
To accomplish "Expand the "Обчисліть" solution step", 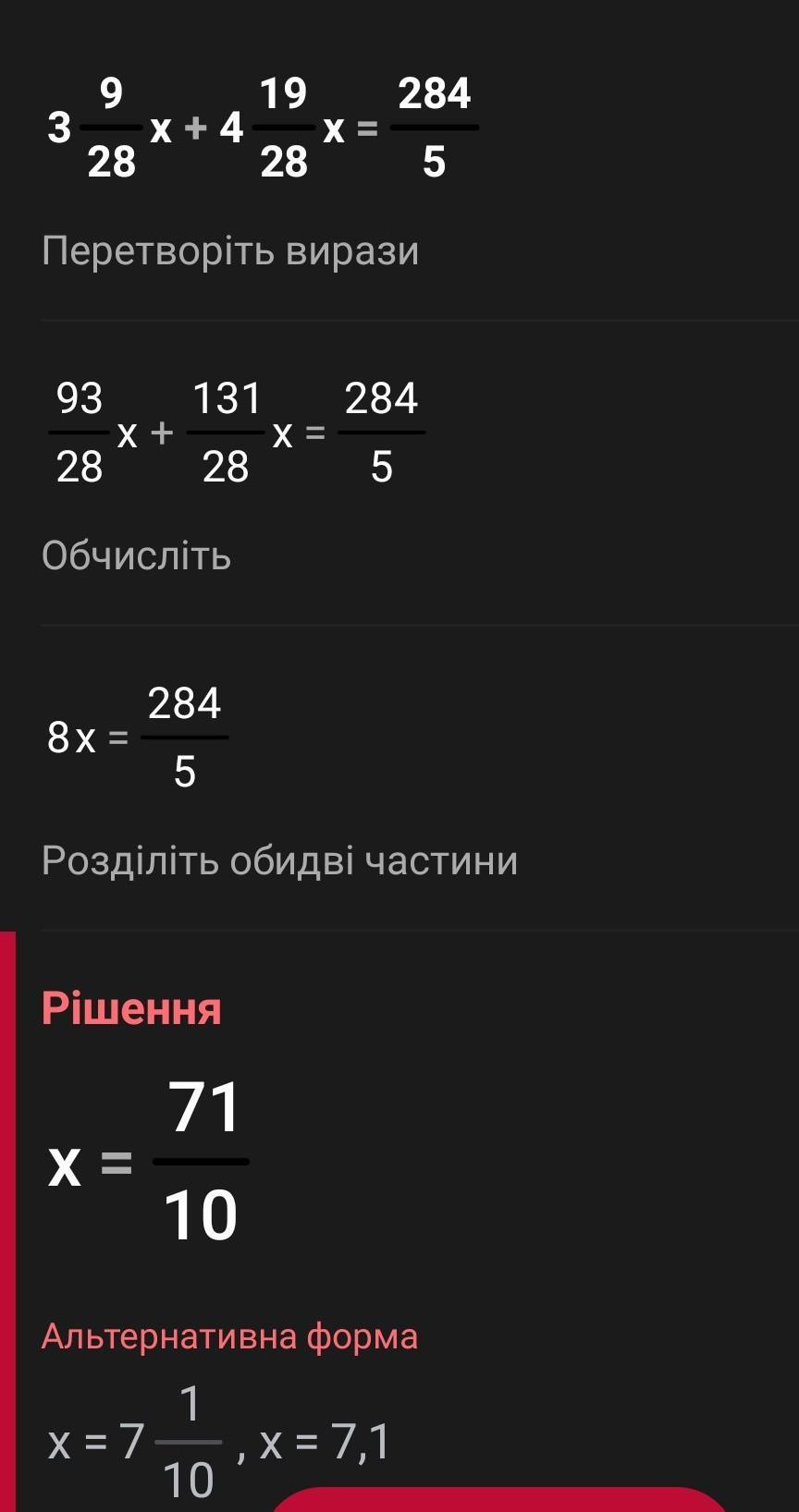I will click(136, 555).
